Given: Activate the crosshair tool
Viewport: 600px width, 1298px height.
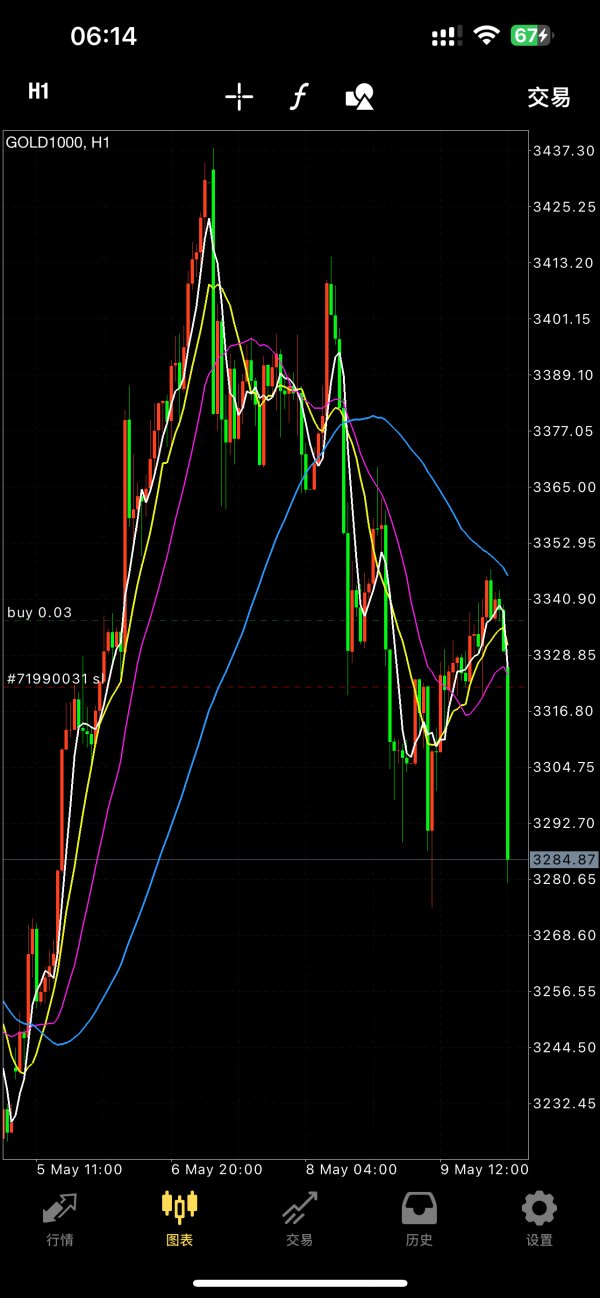Looking at the screenshot, I should tap(239, 97).
